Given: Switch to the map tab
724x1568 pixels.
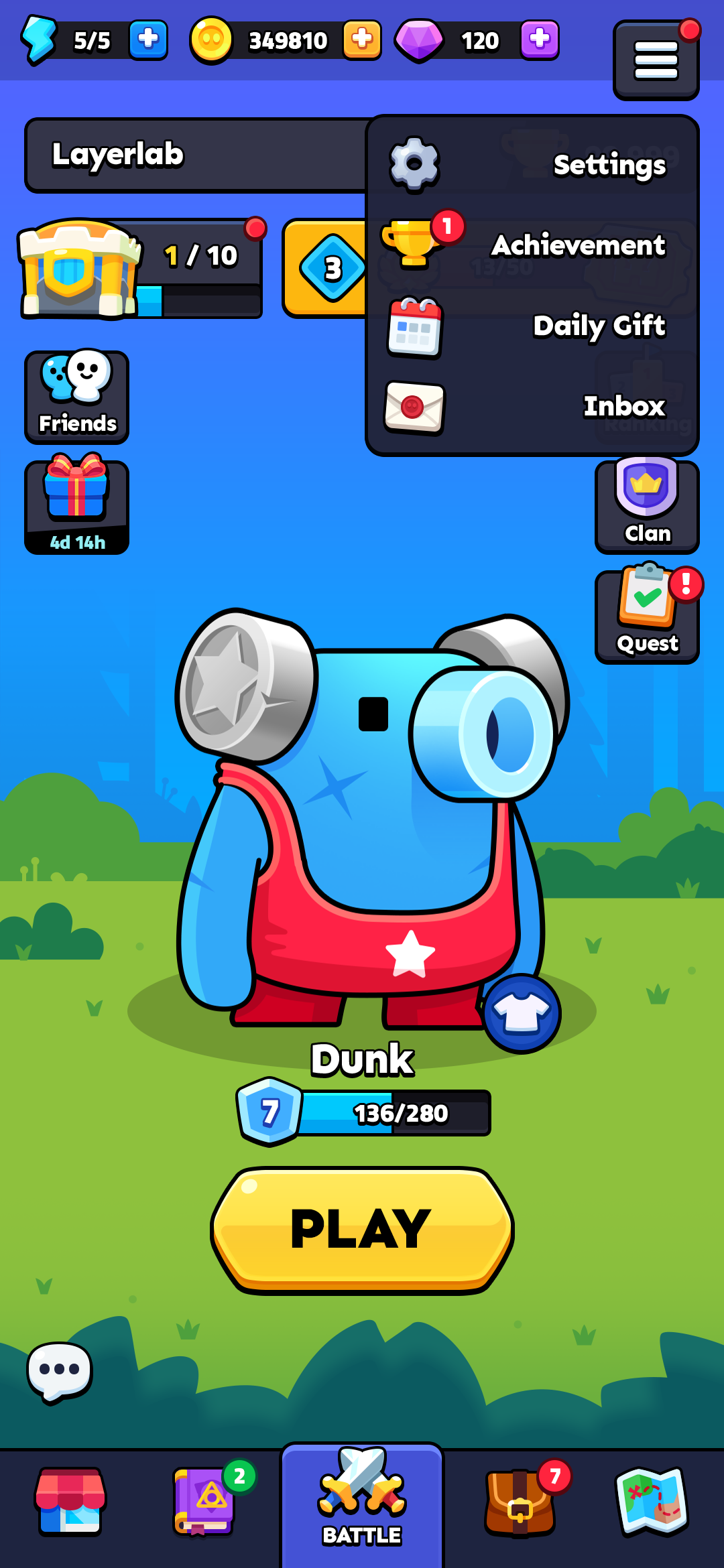Looking at the screenshot, I should (x=652, y=1502).
